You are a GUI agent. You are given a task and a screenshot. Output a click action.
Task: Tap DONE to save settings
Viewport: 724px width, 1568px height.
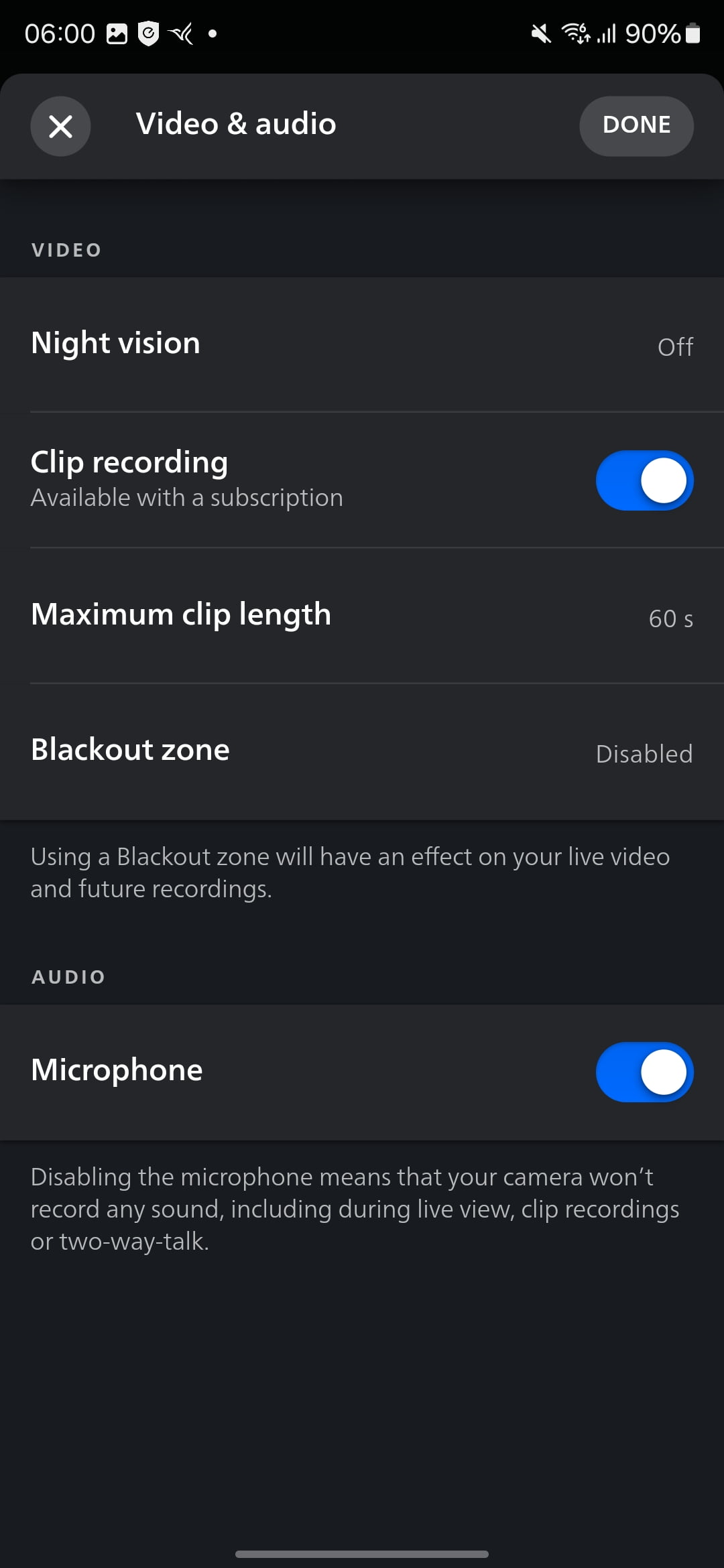tap(636, 126)
